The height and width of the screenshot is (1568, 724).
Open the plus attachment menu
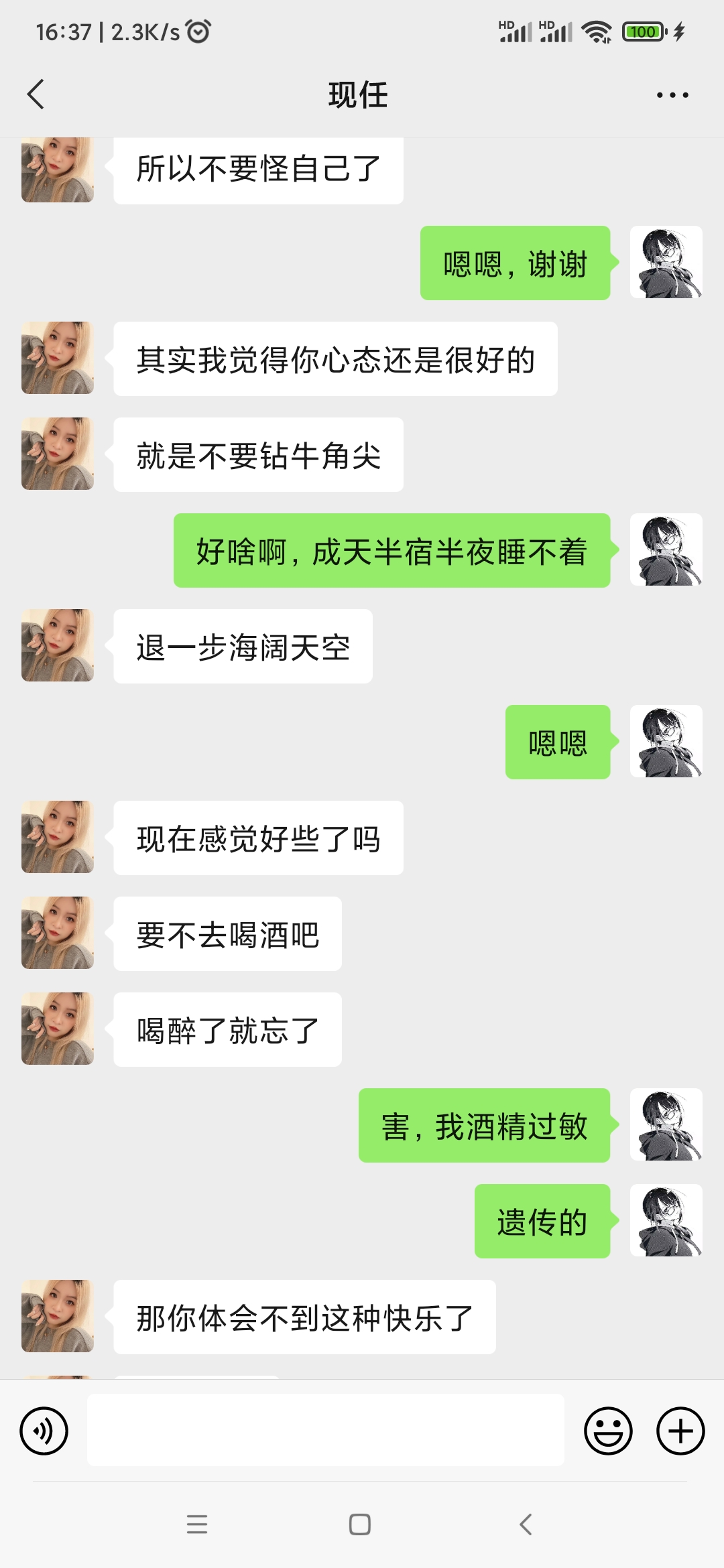(680, 1431)
